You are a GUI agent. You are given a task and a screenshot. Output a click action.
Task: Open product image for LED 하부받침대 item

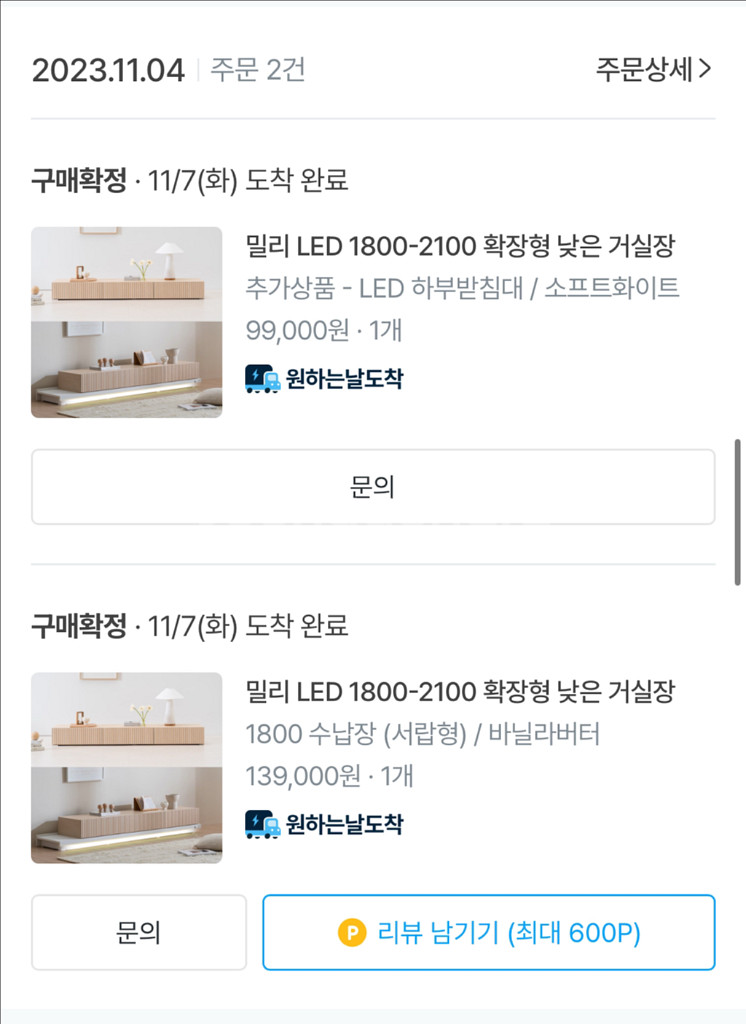point(127,322)
